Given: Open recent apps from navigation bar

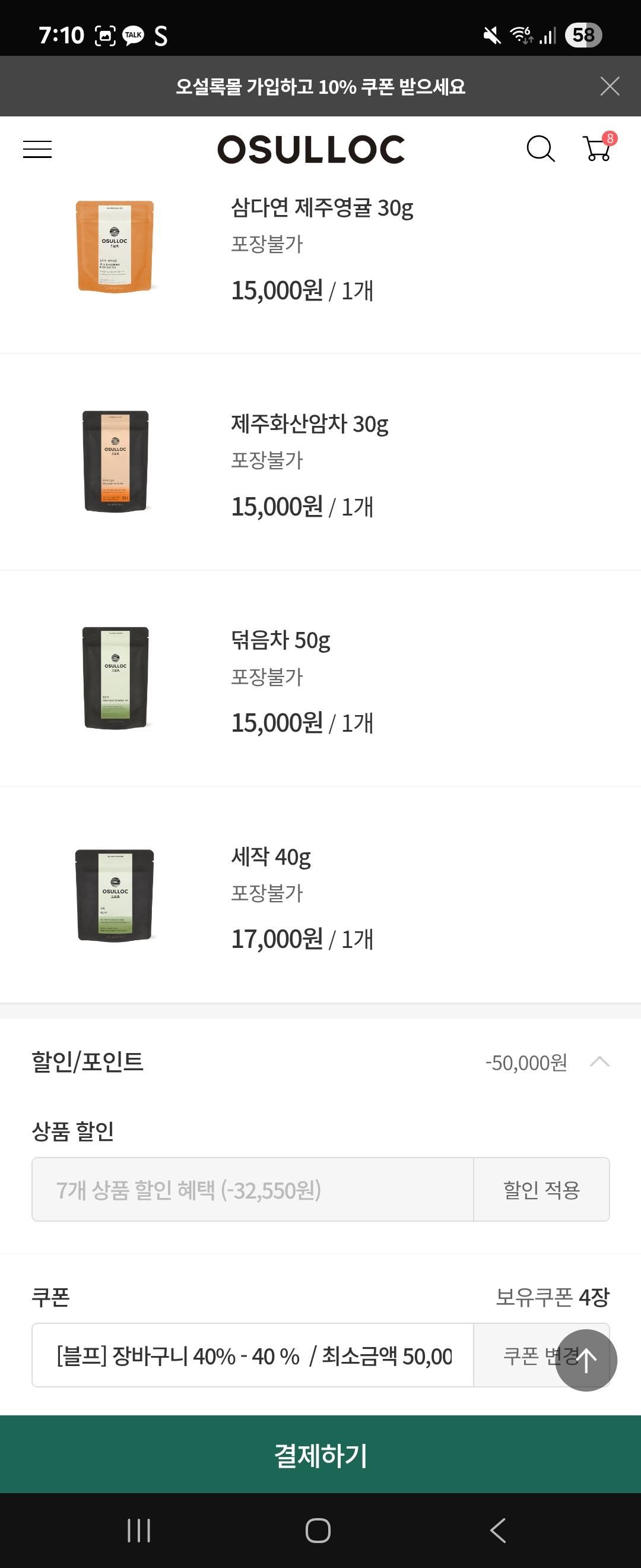Looking at the screenshot, I should [139, 1530].
